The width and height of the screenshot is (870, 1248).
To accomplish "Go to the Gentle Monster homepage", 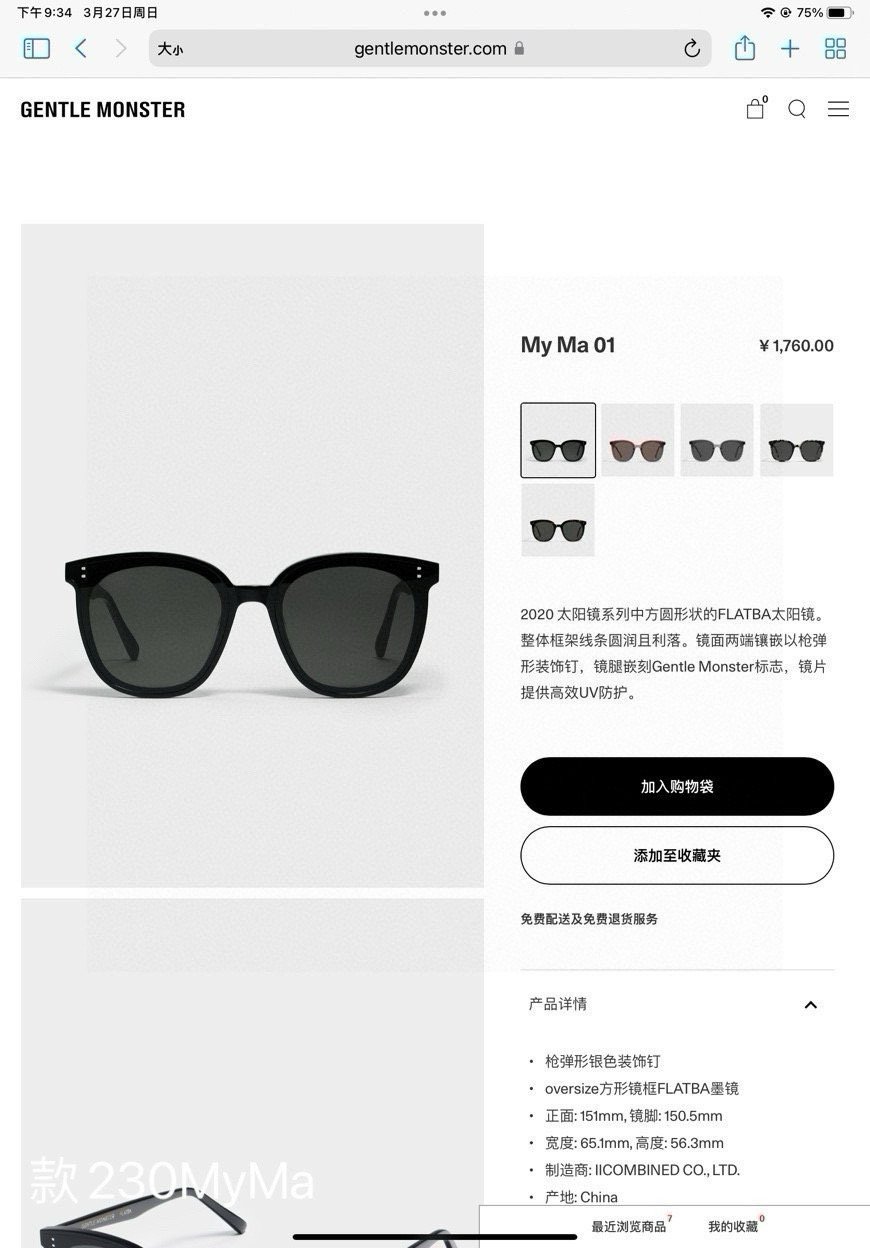I will (x=103, y=110).
